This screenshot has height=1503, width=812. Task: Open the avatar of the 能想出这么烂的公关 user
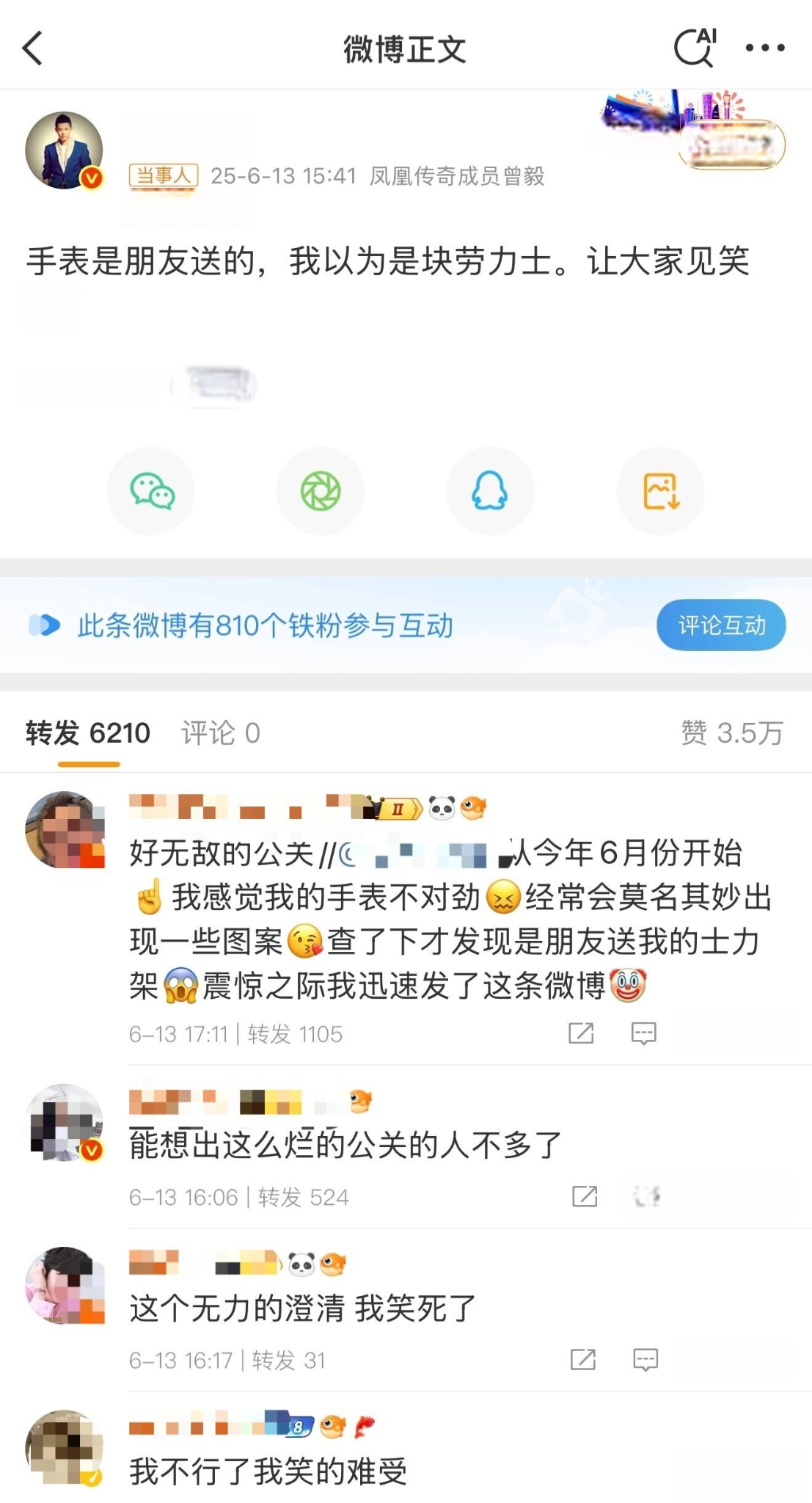click(65, 1122)
